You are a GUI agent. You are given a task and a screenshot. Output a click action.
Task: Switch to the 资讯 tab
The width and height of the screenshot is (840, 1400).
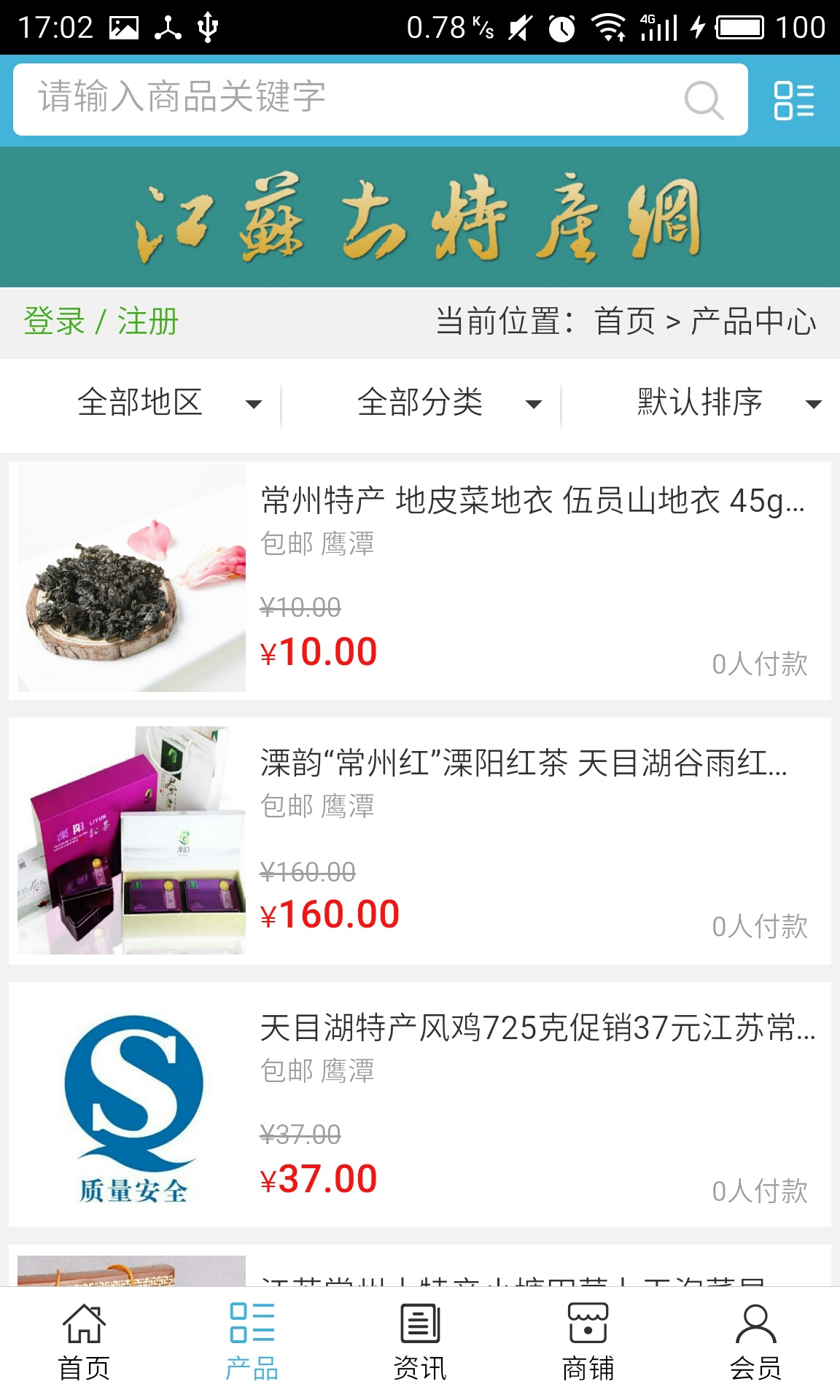pyautogui.click(x=420, y=1342)
